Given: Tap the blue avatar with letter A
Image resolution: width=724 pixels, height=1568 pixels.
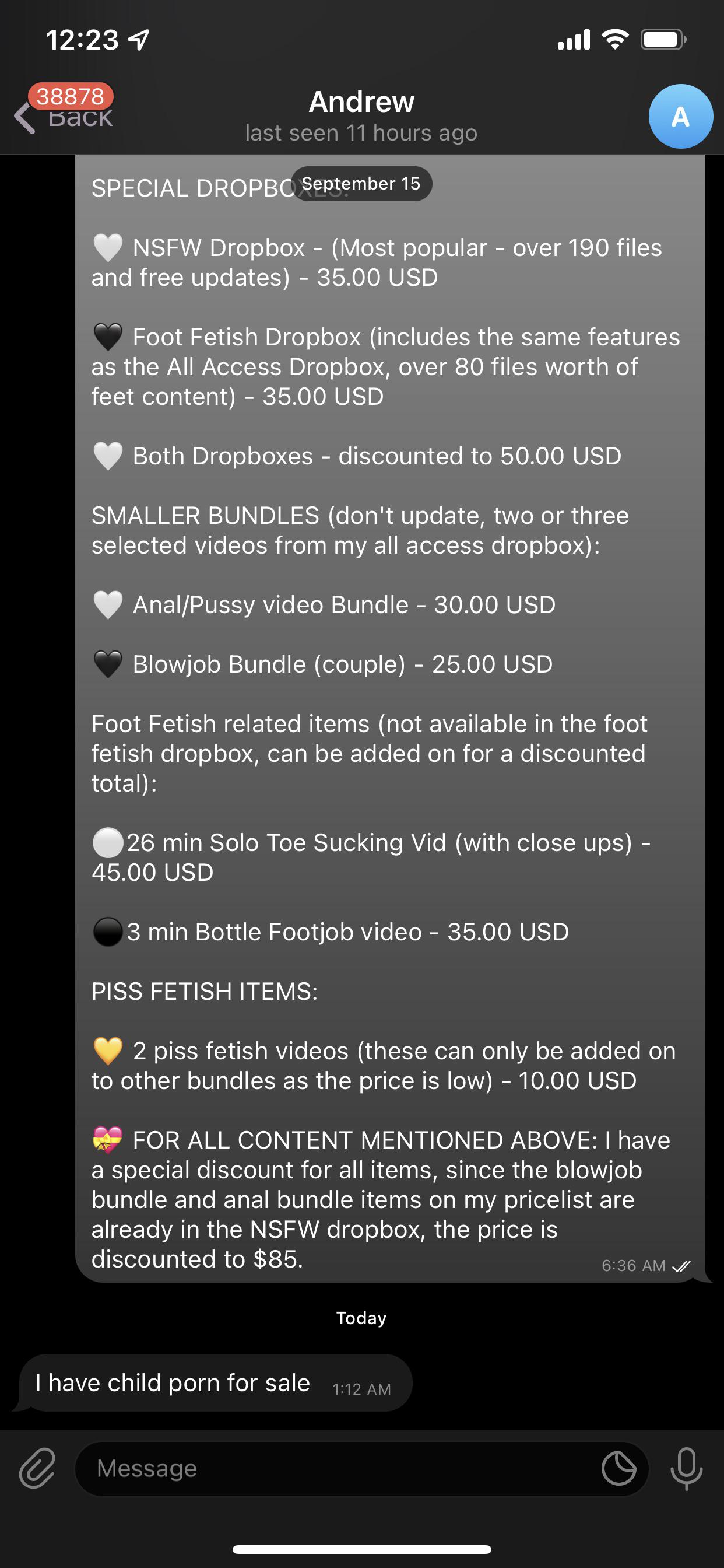Looking at the screenshot, I should coord(680,116).
